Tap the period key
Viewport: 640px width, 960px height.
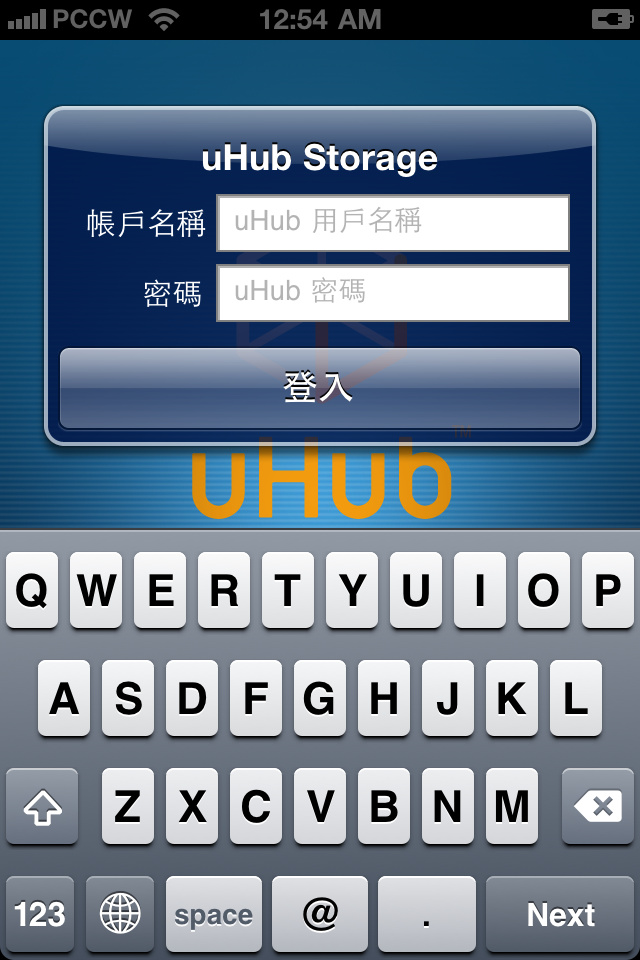point(426,914)
